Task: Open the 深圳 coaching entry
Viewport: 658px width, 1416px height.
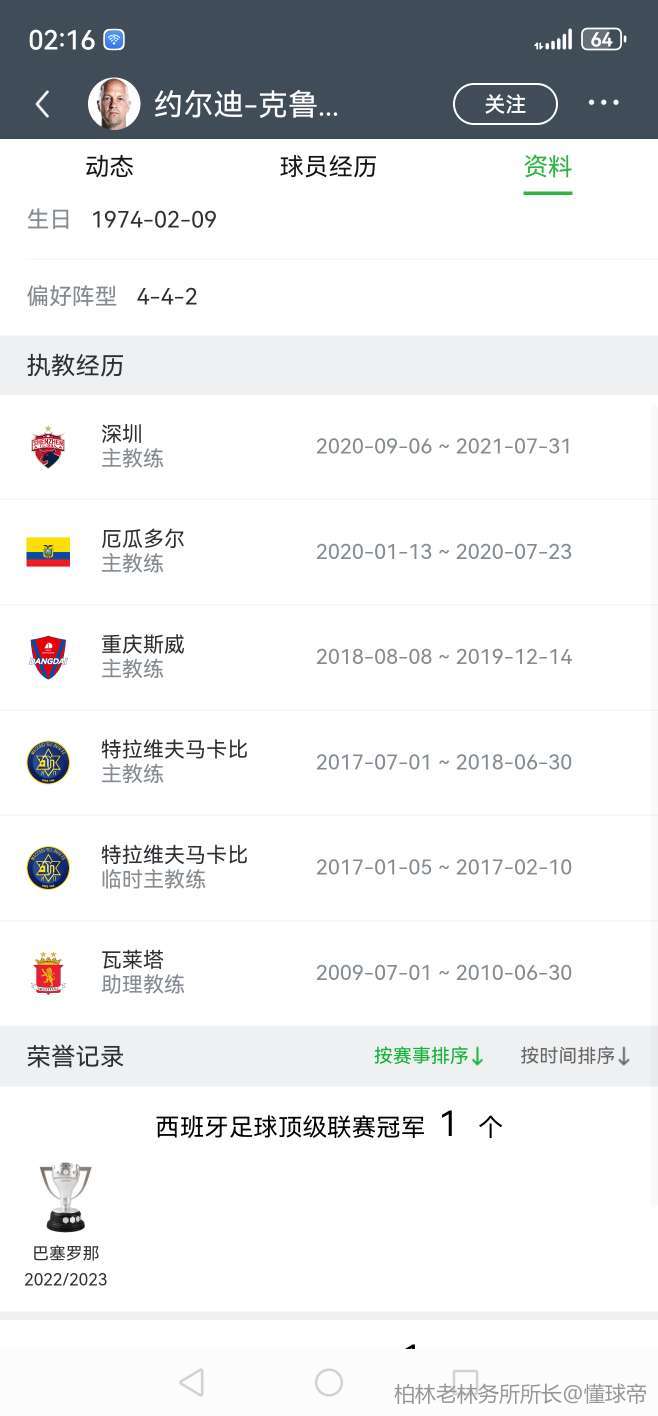Action: click(x=328, y=446)
